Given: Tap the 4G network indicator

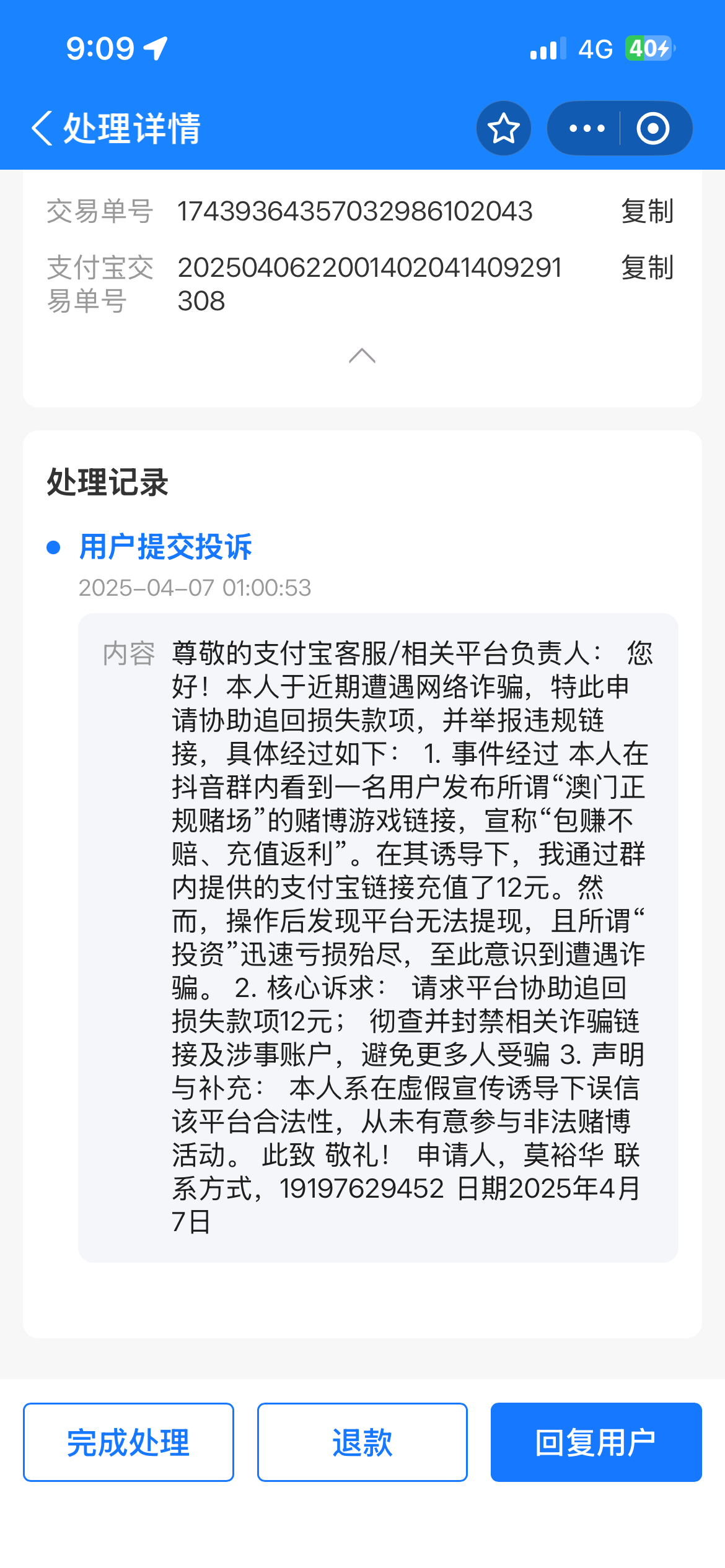Looking at the screenshot, I should point(596,48).
